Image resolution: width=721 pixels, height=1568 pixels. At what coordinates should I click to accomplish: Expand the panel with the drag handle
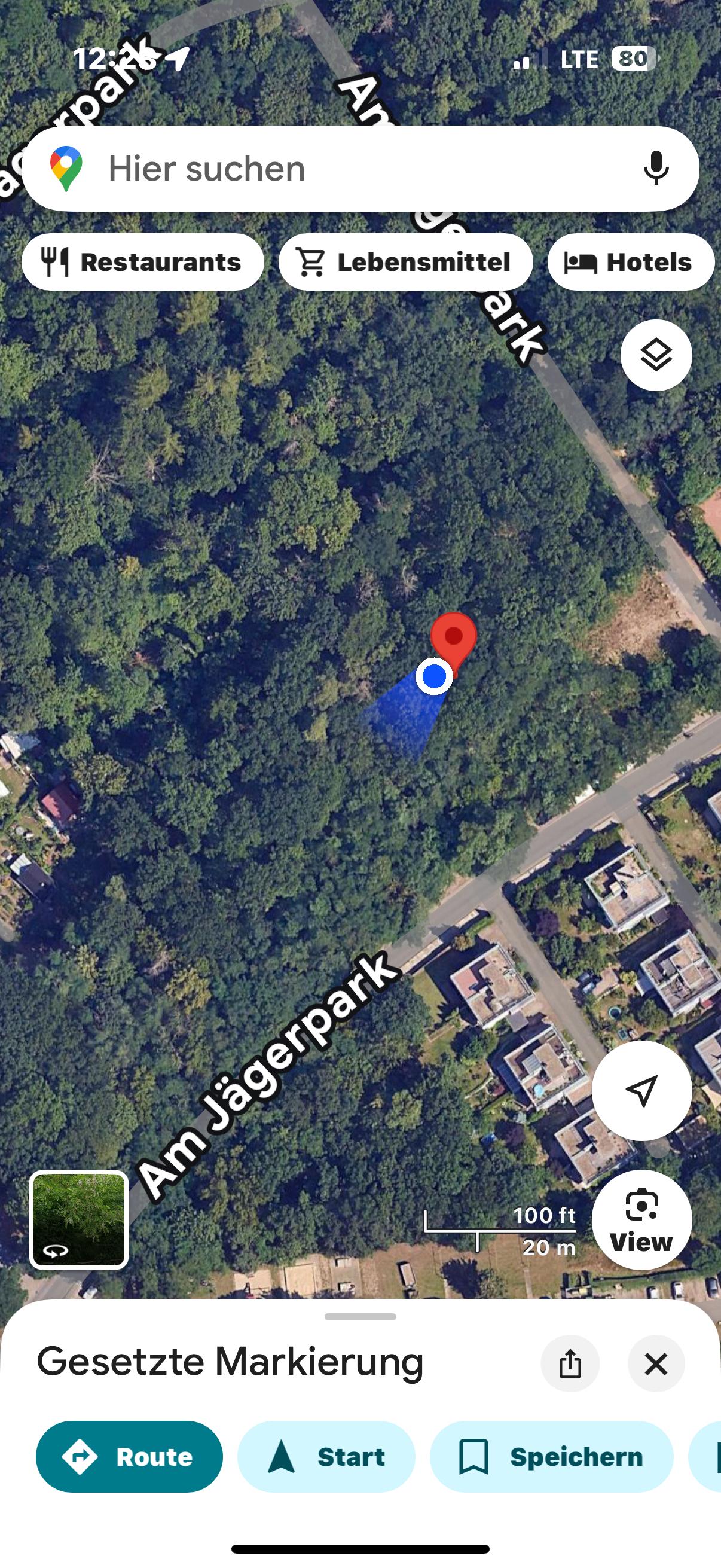[360, 1317]
